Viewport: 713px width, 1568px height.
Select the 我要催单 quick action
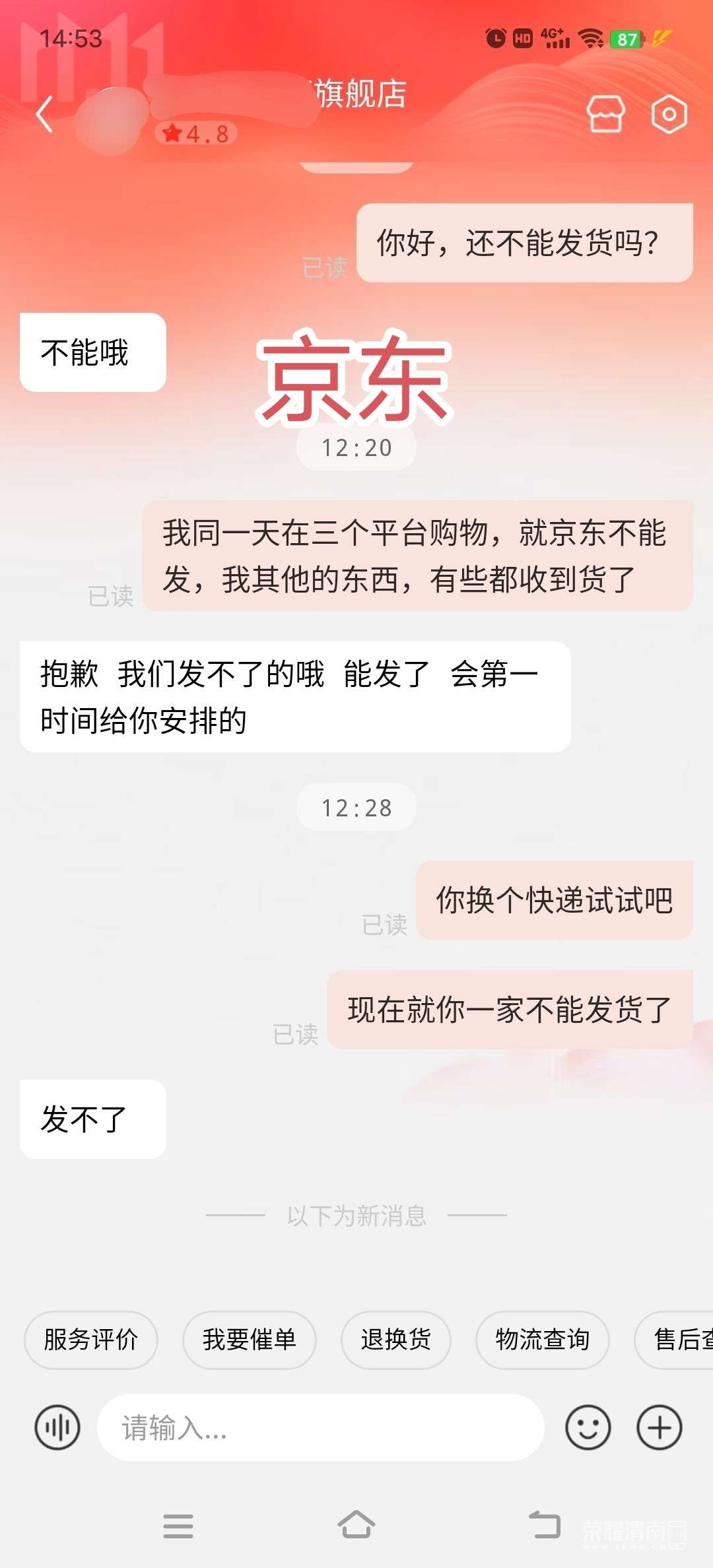click(x=250, y=1340)
